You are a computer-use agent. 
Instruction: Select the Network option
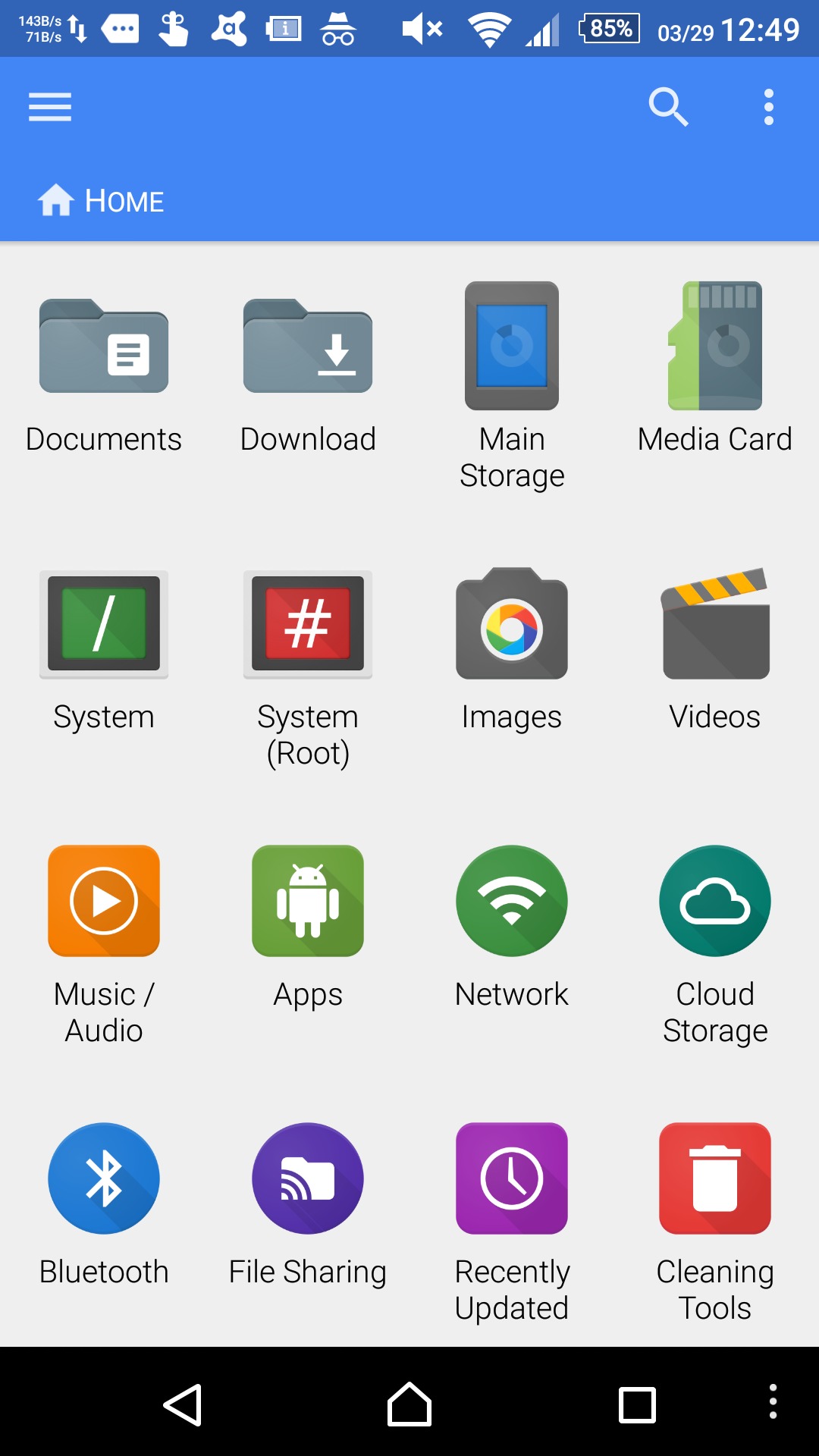512,928
